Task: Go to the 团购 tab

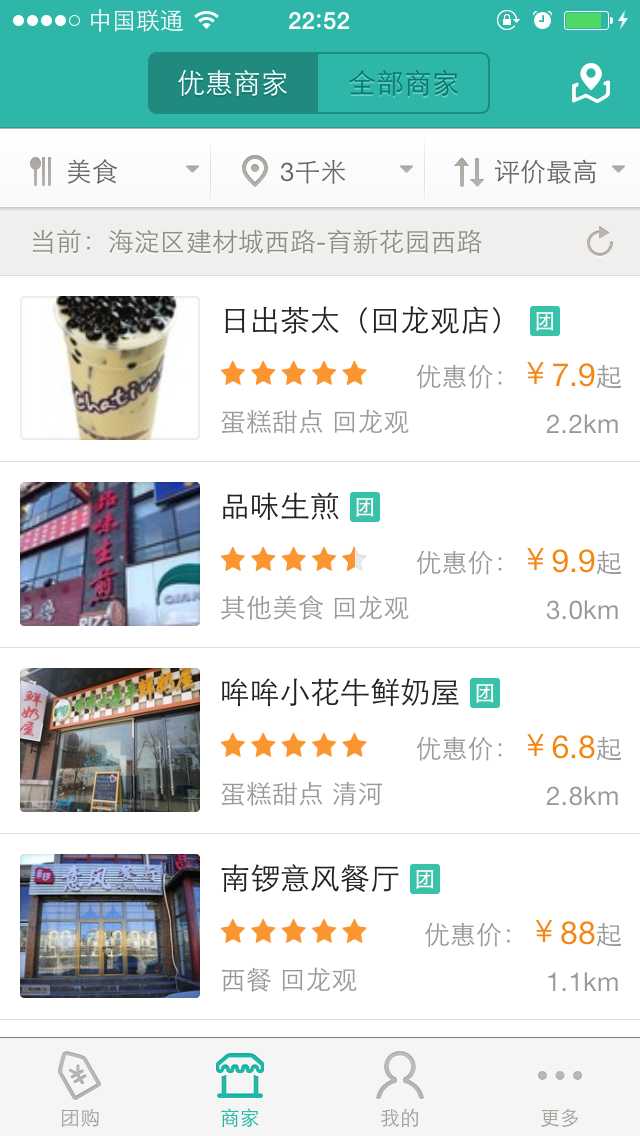Action: (x=80, y=1088)
